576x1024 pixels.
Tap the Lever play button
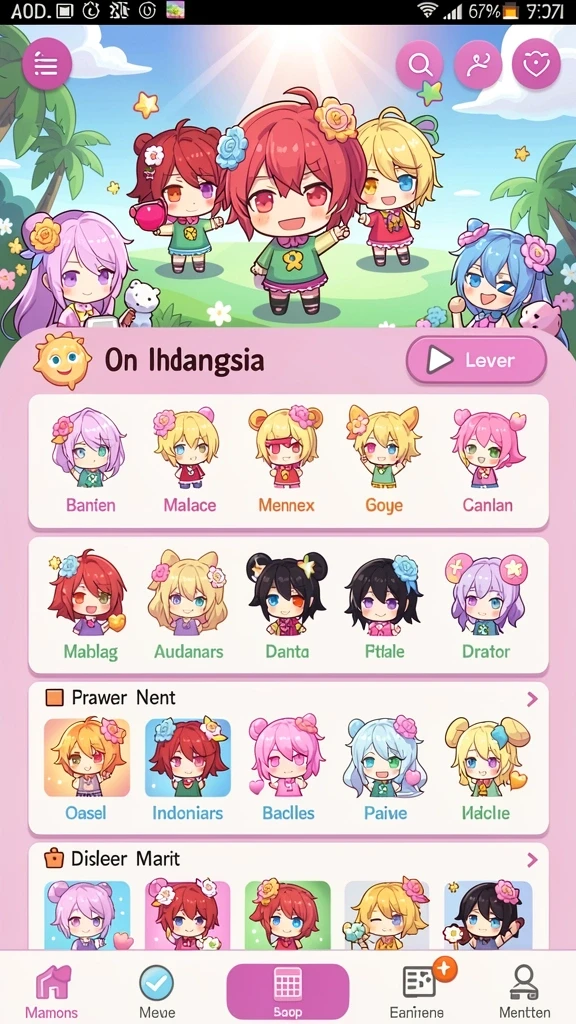(x=476, y=360)
